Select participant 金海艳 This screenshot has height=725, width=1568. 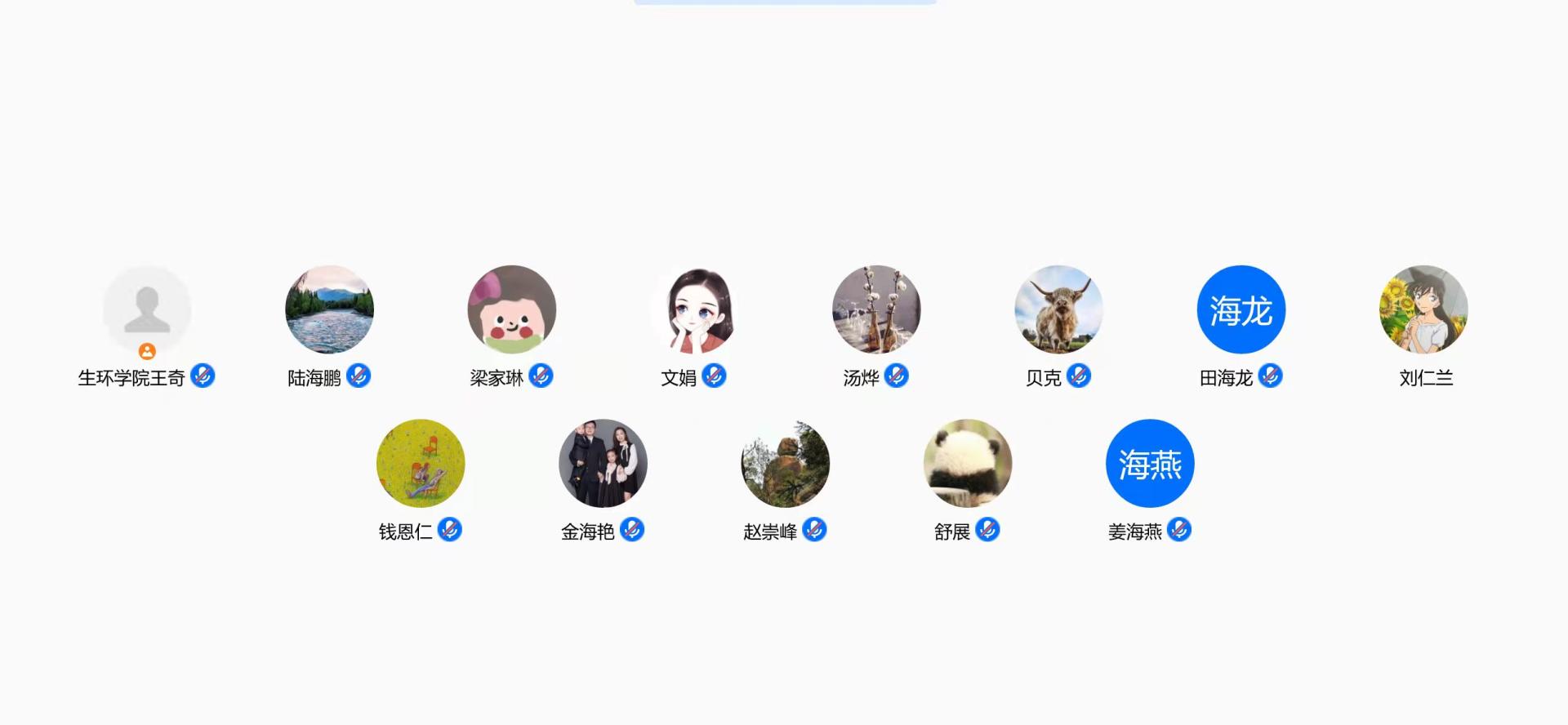pos(603,464)
